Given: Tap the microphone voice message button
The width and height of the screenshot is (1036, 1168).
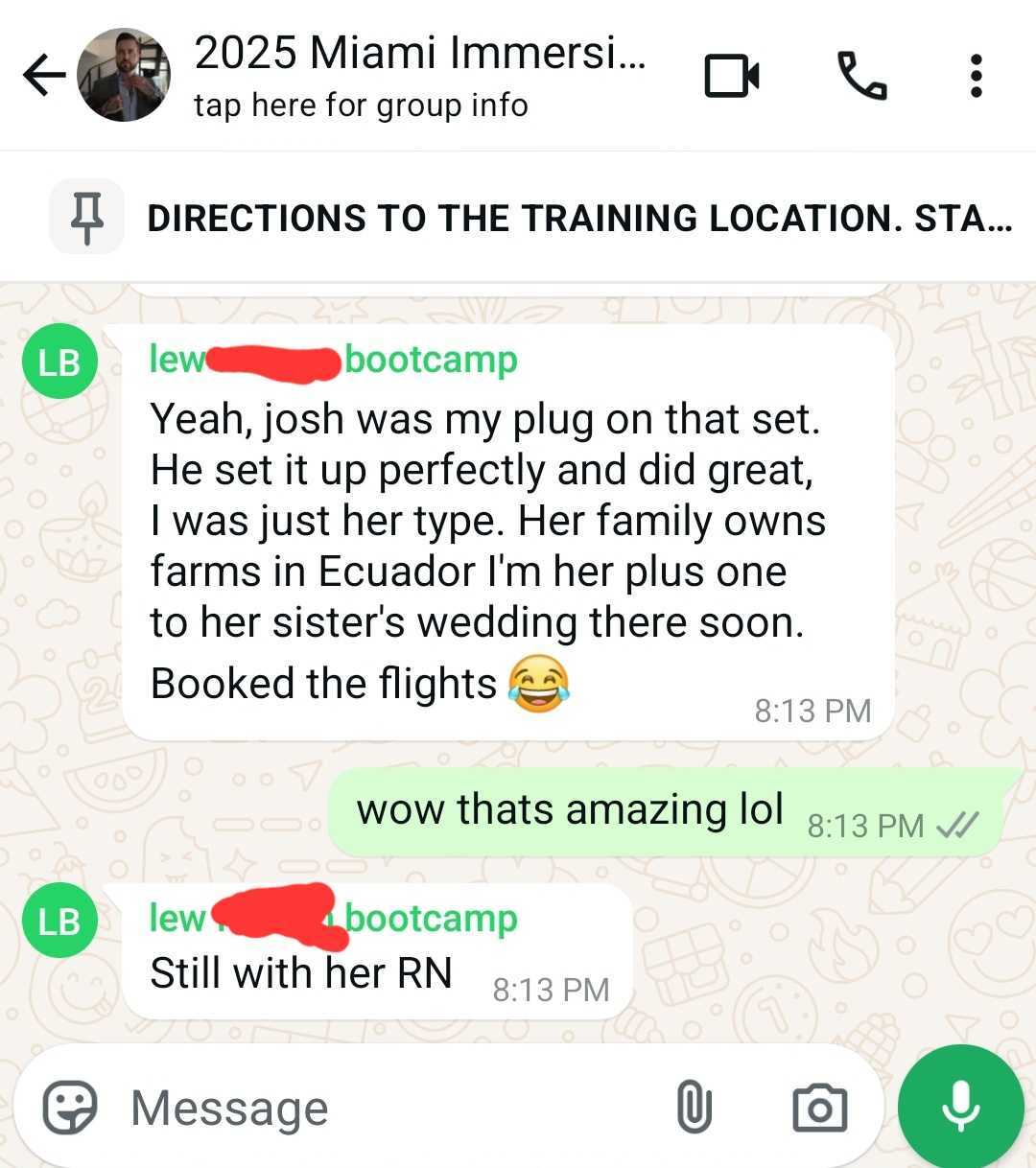Looking at the screenshot, I should [960, 1107].
